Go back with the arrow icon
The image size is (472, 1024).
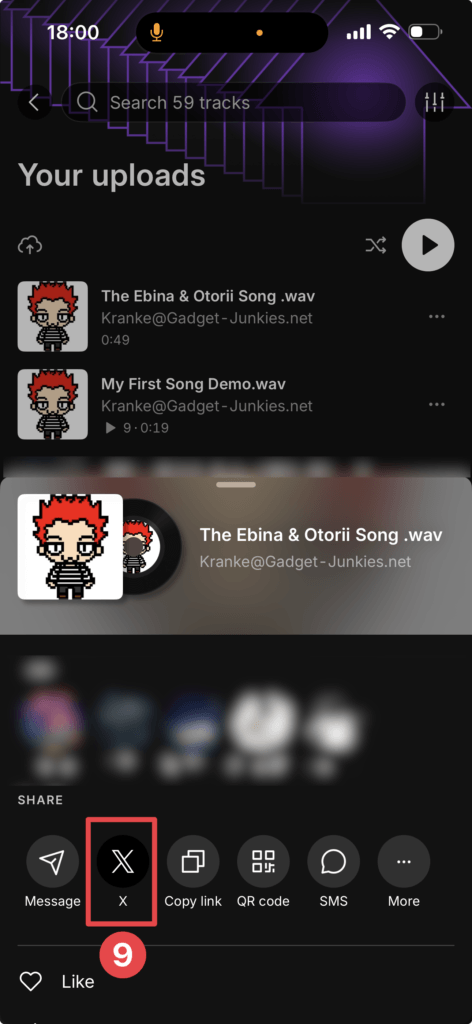coord(35,103)
